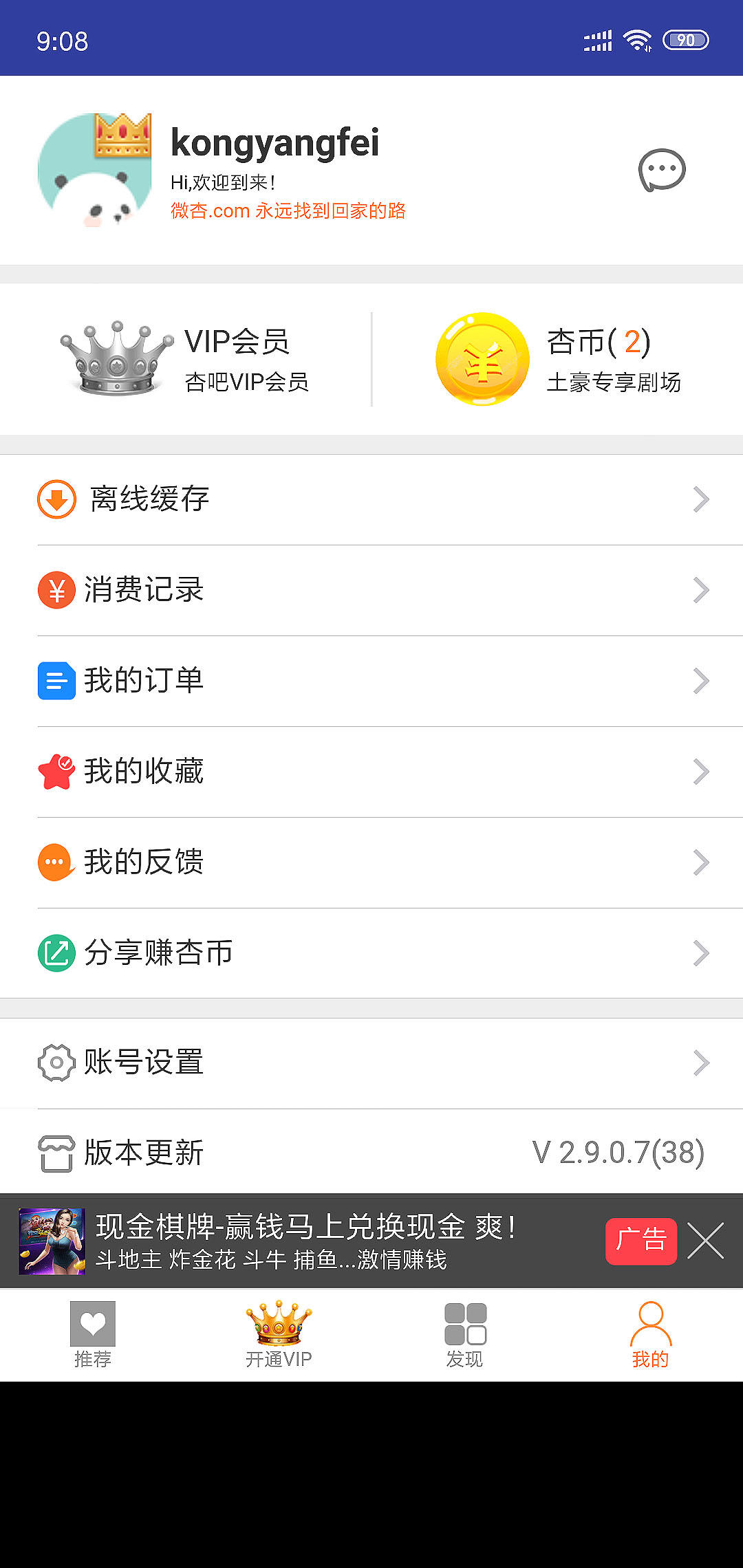Open 杏币 coin balance

pos(557,359)
